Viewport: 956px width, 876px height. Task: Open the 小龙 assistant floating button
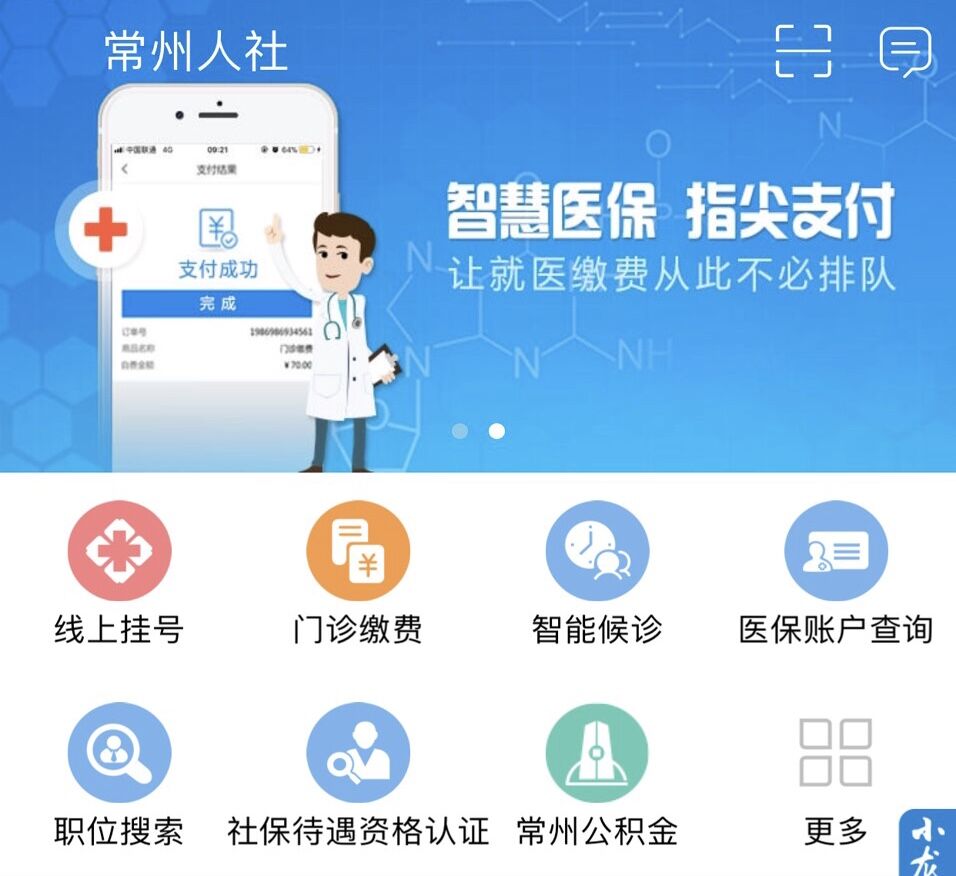pos(928,845)
